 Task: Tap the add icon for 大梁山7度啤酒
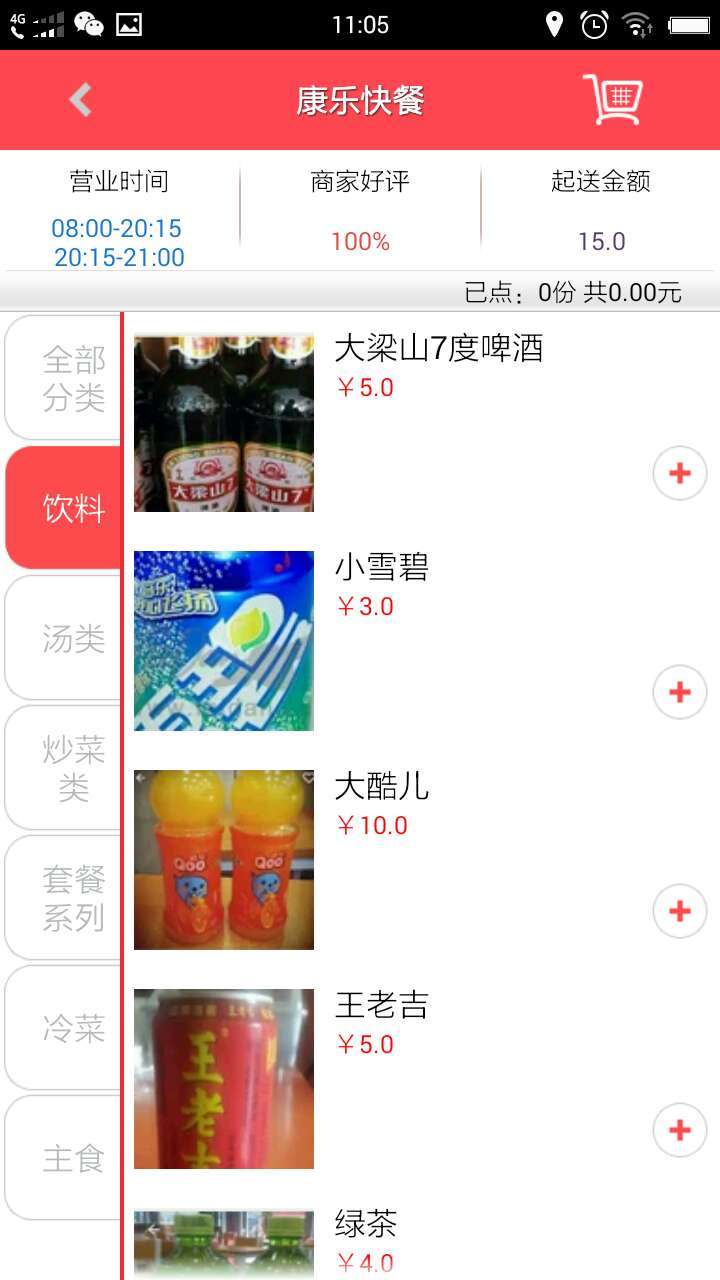[679, 473]
